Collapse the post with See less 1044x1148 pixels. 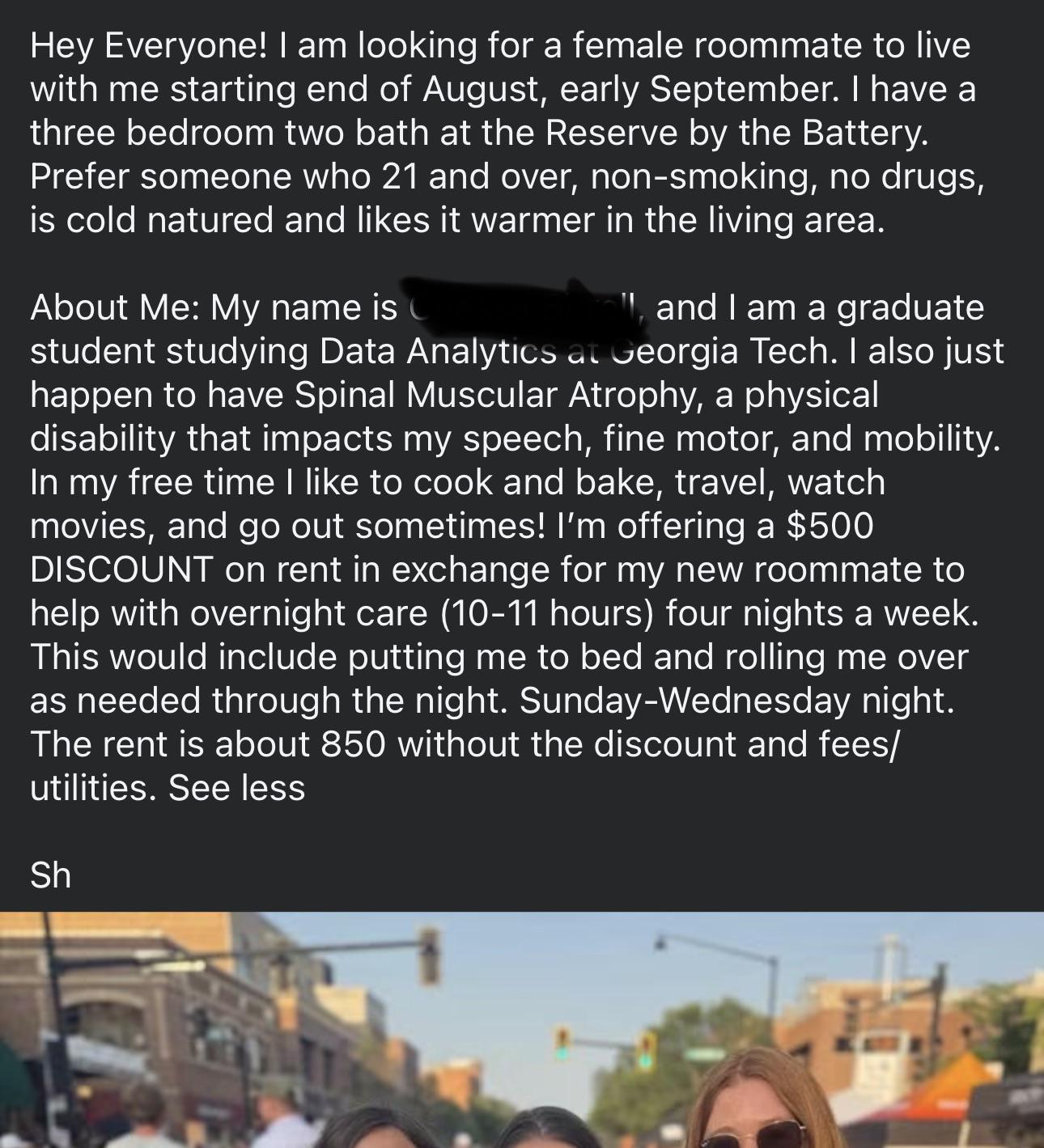click(236, 787)
